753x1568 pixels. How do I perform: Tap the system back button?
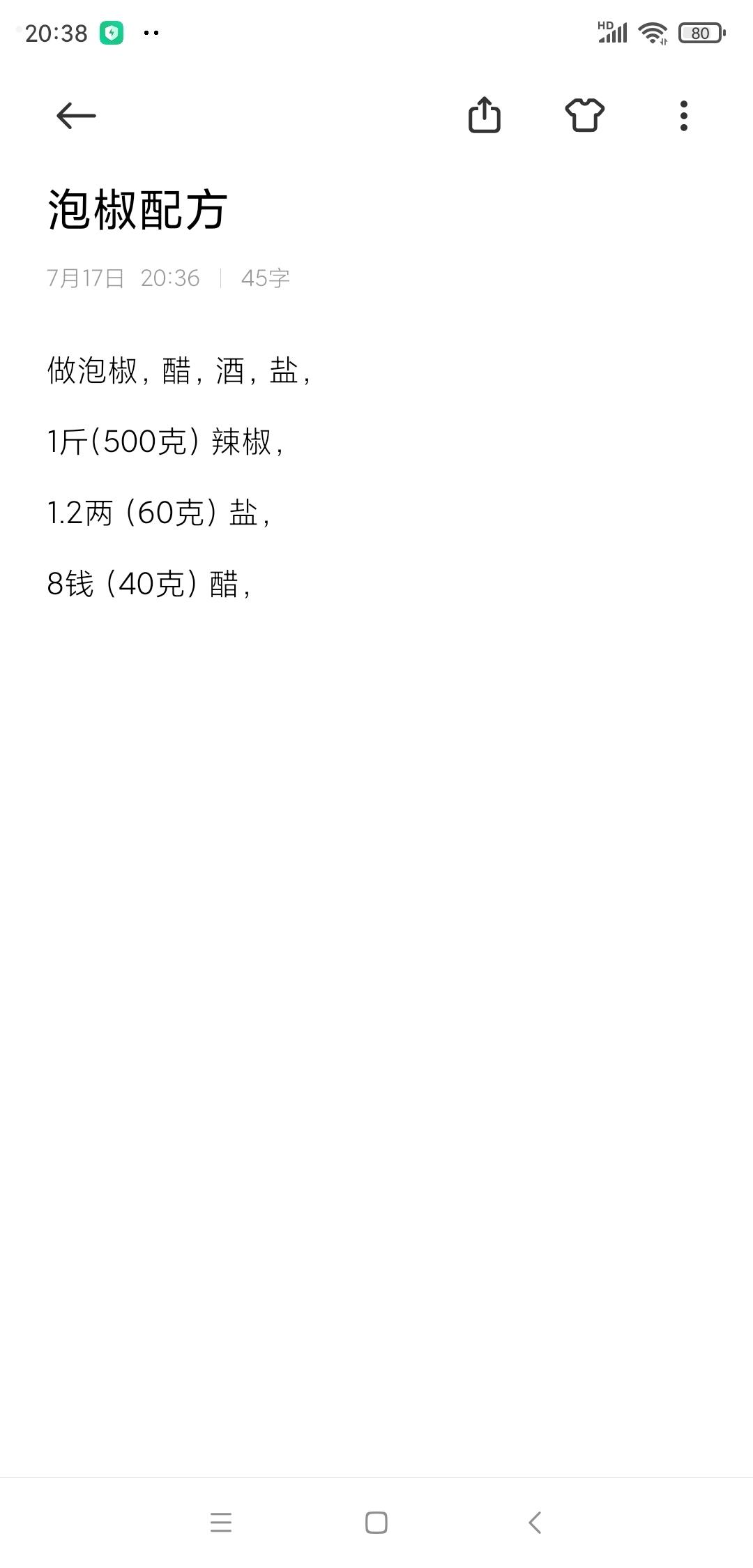(535, 1522)
